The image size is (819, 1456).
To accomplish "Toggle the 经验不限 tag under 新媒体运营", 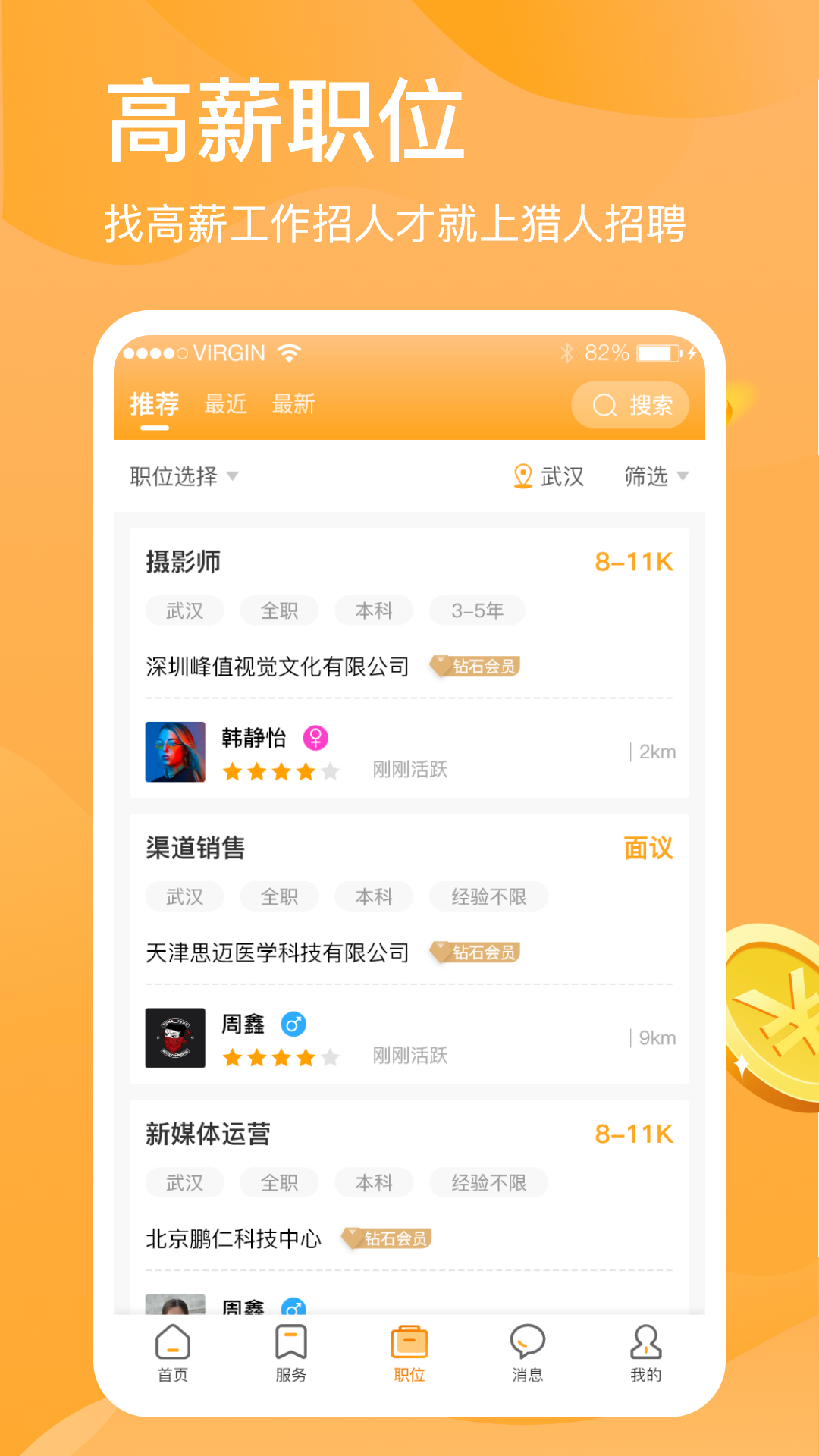I will (488, 1182).
